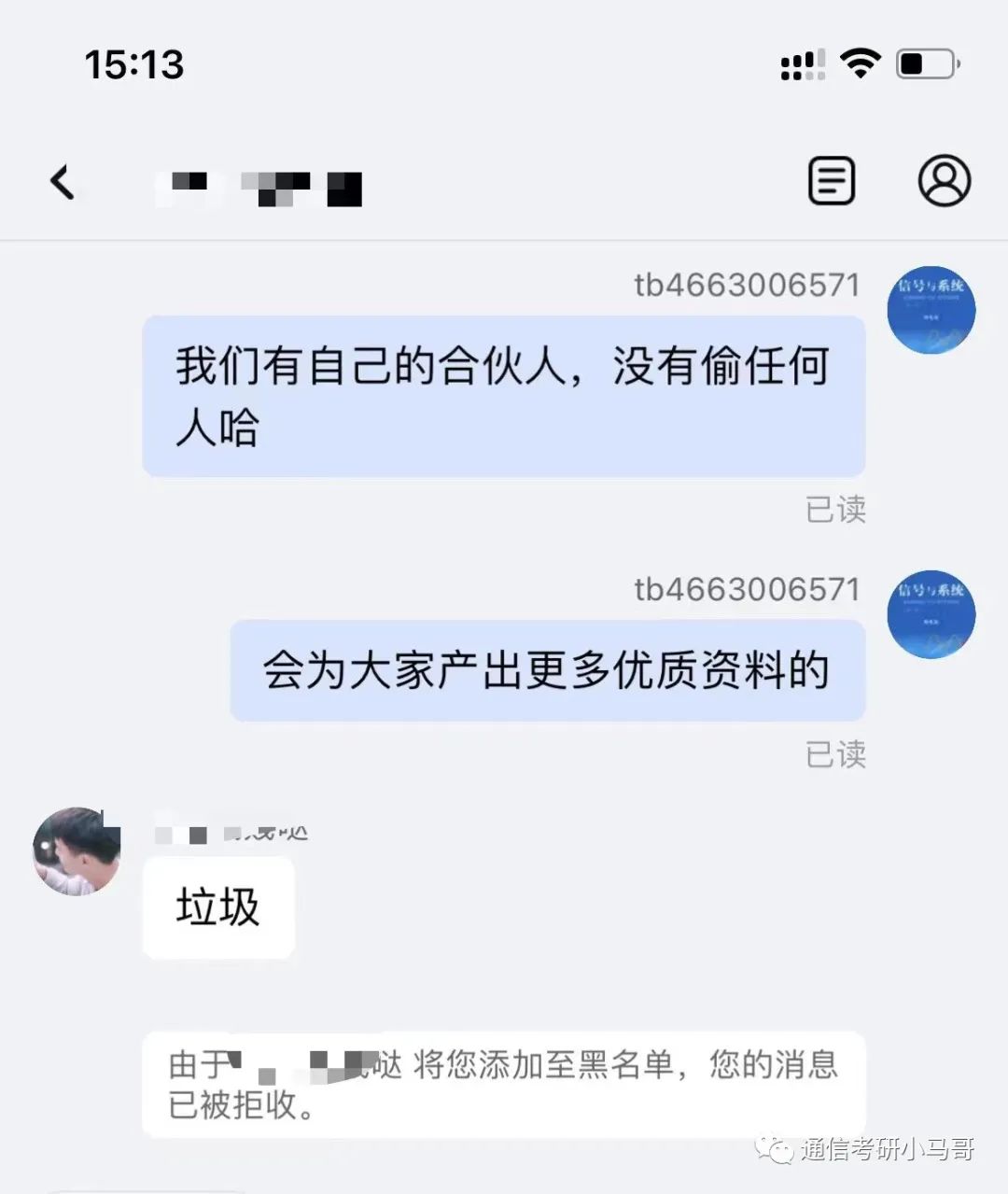Open the avatar of the user who sent 垃圾
Image resolution: width=1008 pixels, height=1194 pixels.
click(77, 851)
